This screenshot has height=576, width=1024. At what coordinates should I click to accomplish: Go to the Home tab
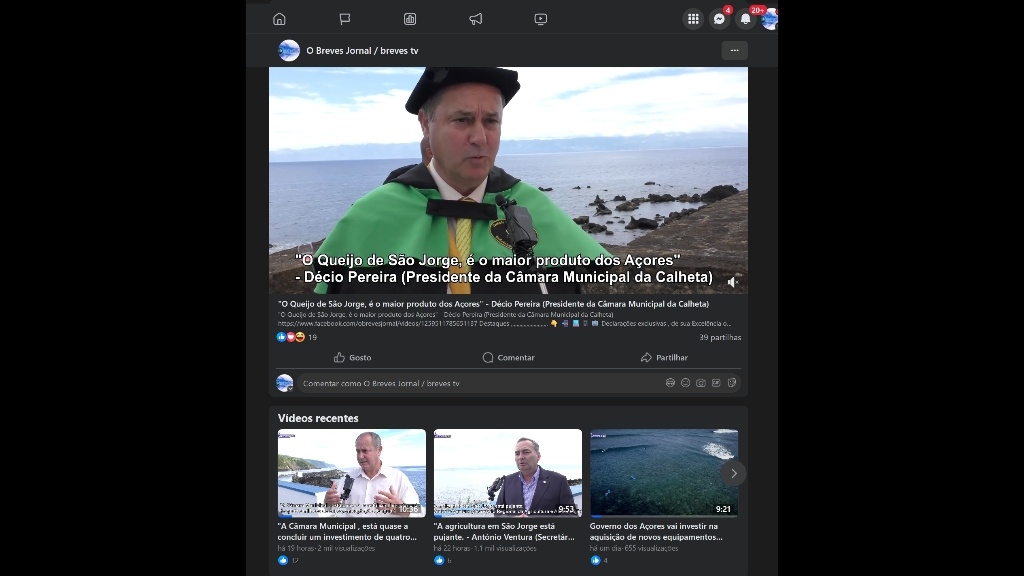279,19
